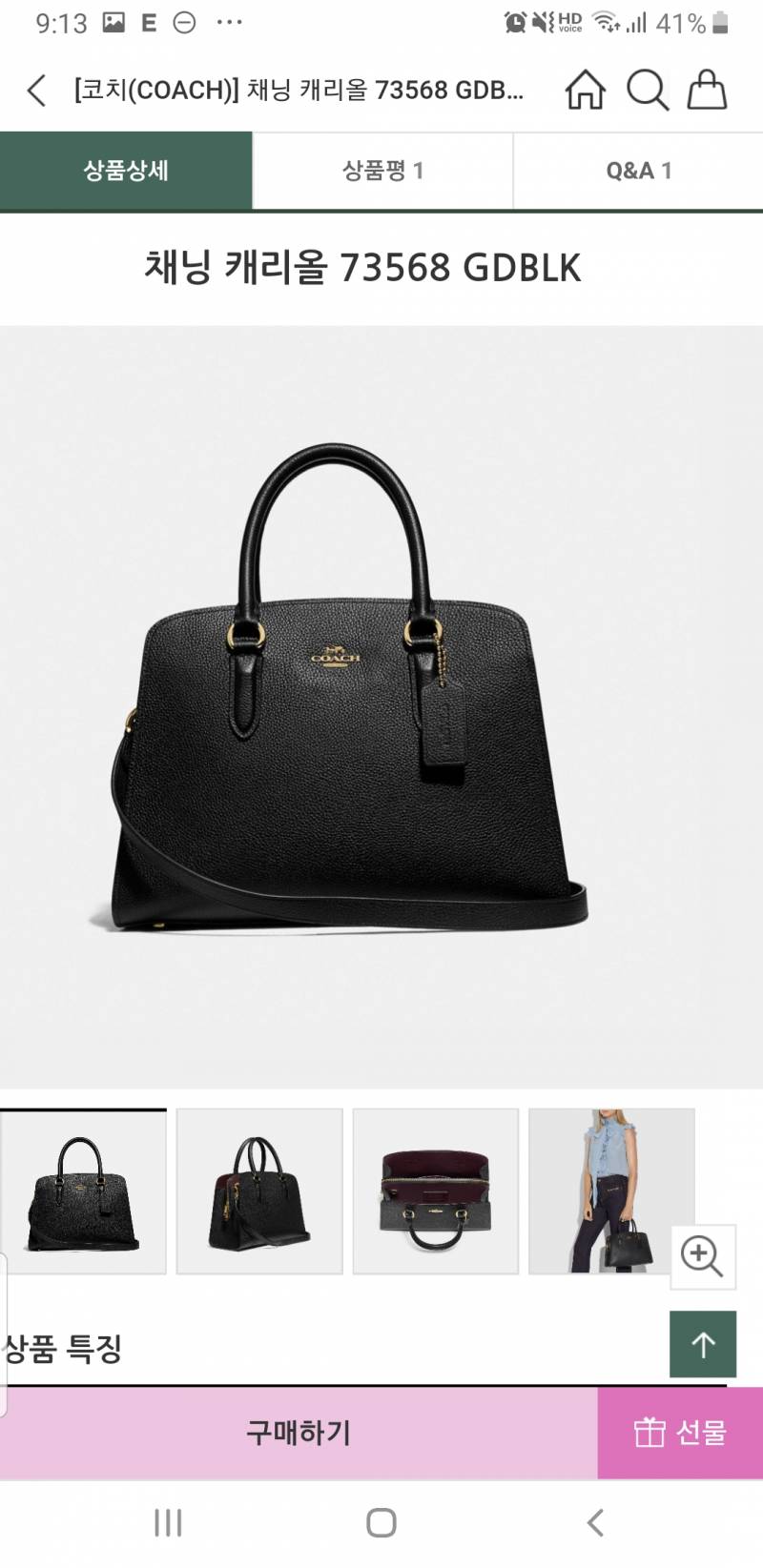Viewport: 763px width, 1568px height.
Task: Select the open interior bag thumbnail
Action: [436, 1191]
